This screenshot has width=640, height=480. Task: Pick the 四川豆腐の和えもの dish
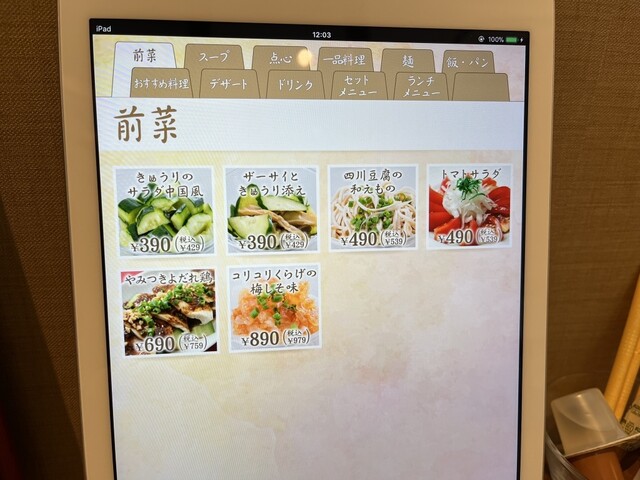(372, 209)
